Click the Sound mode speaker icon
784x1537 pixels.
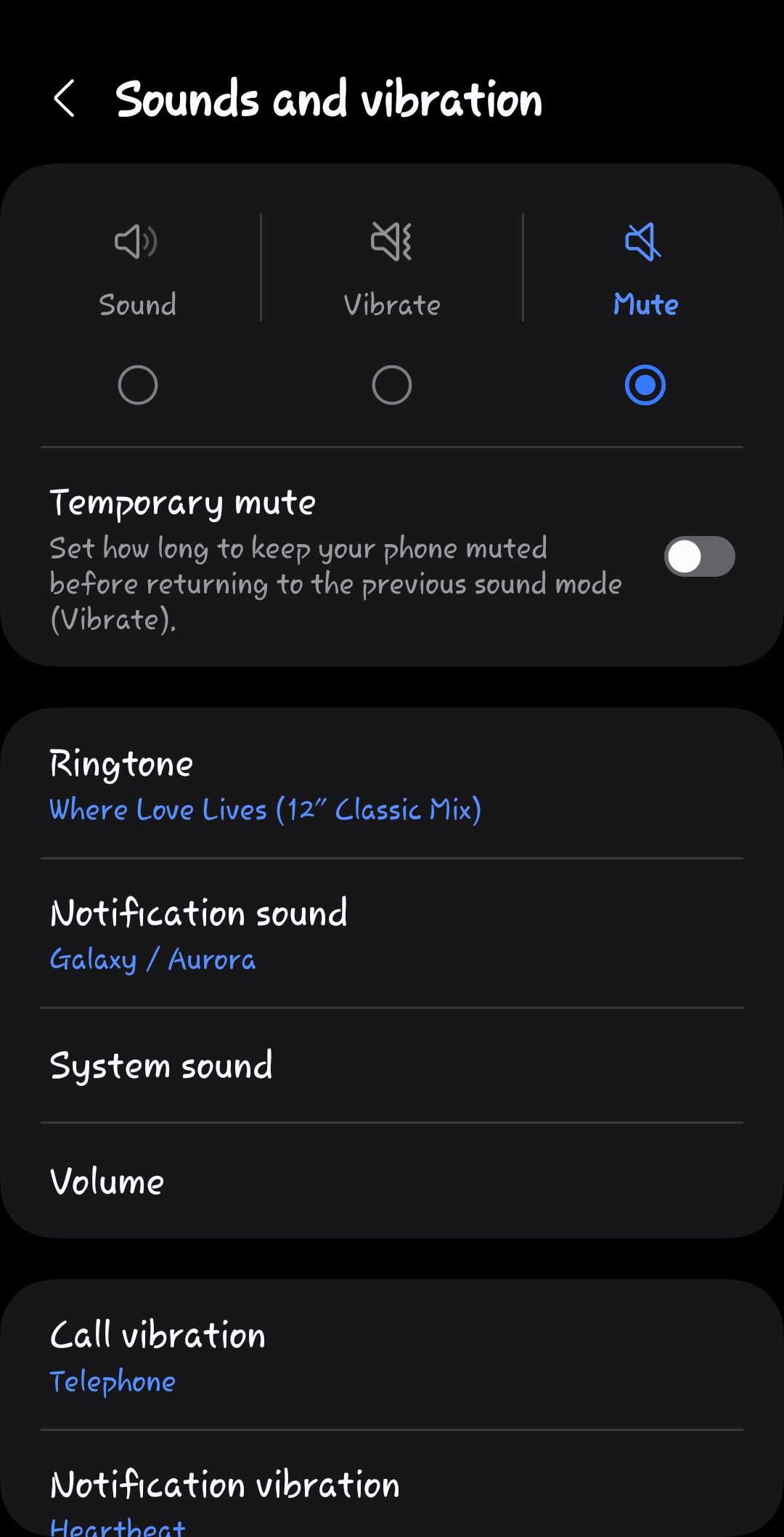[x=136, y=242]
